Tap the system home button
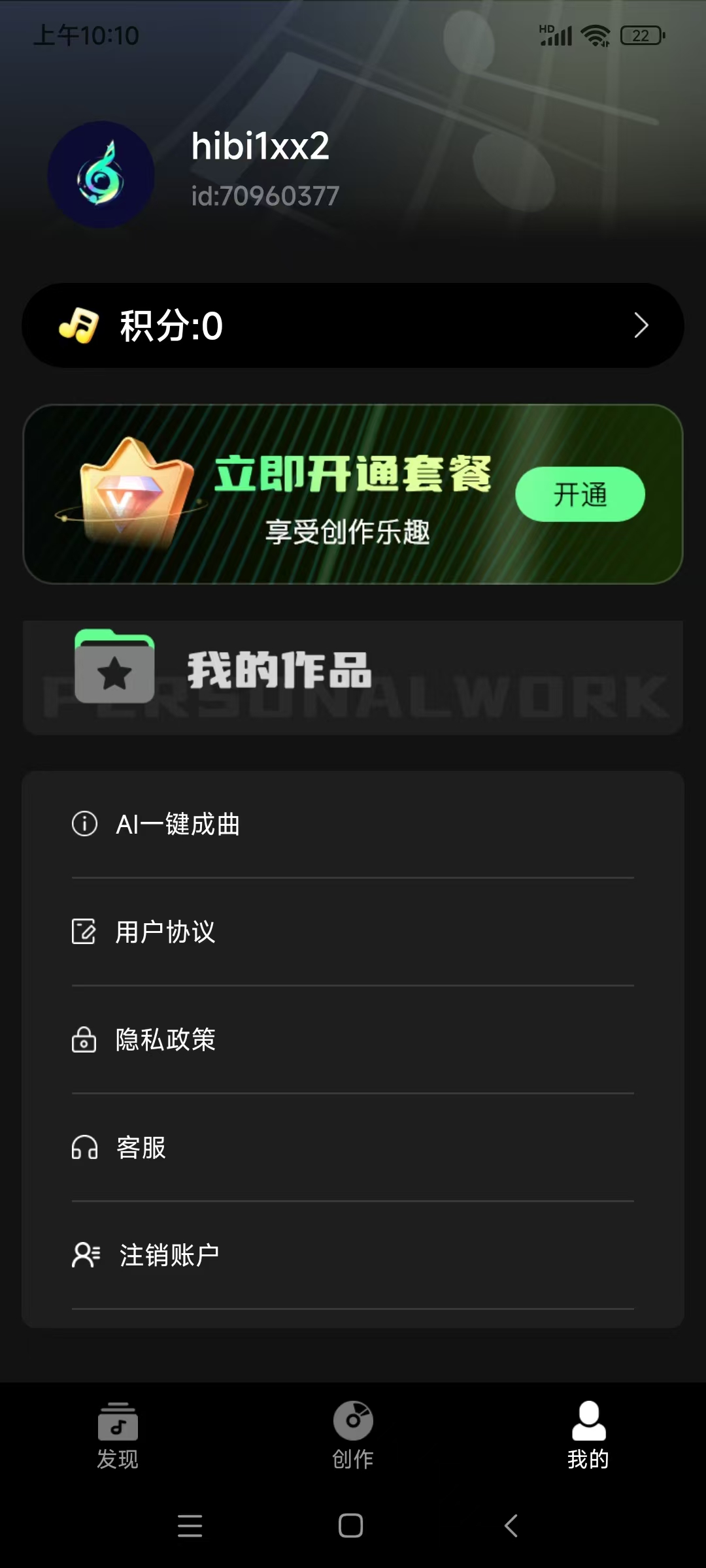The height and width of the screenshot is (1568, 706). 351,1526
